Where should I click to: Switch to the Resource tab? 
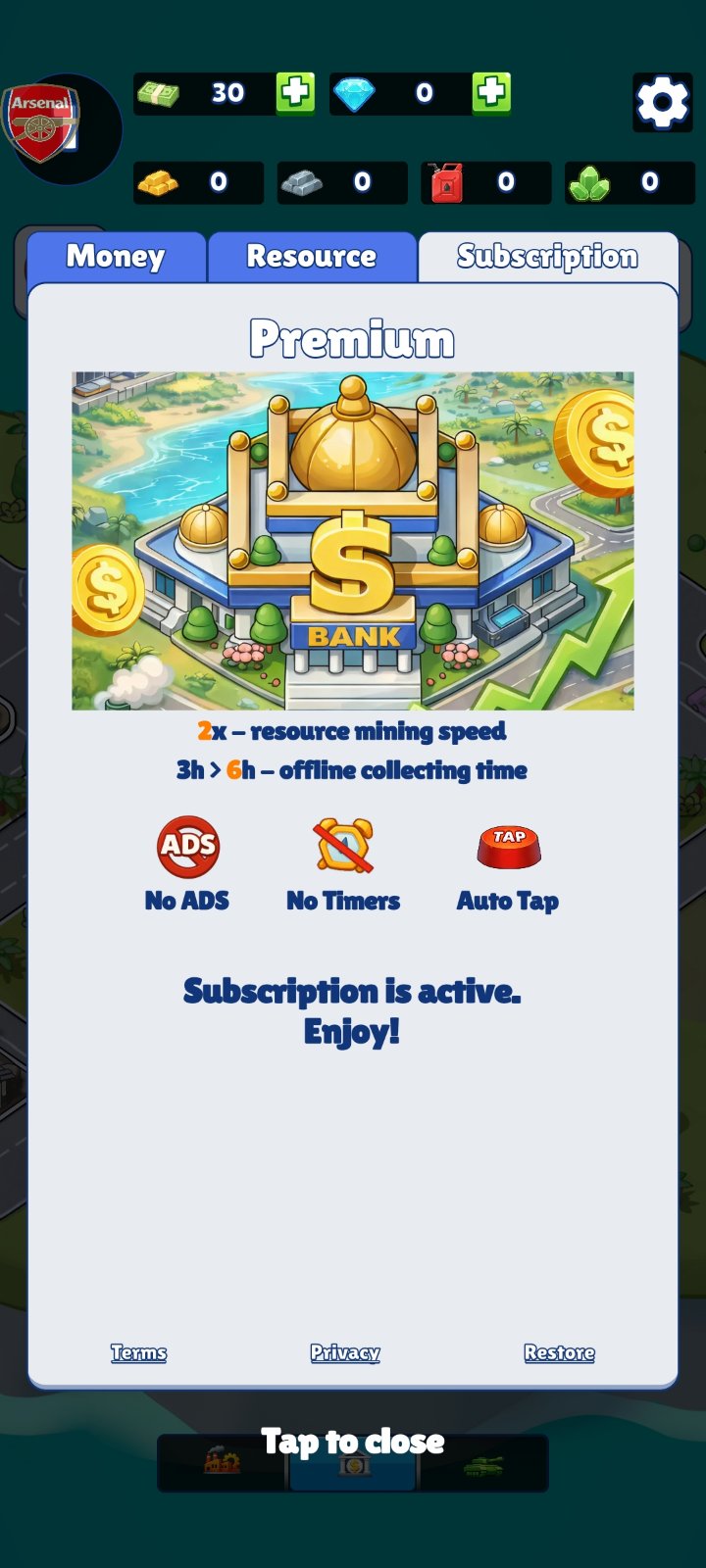tap(312, 257)
